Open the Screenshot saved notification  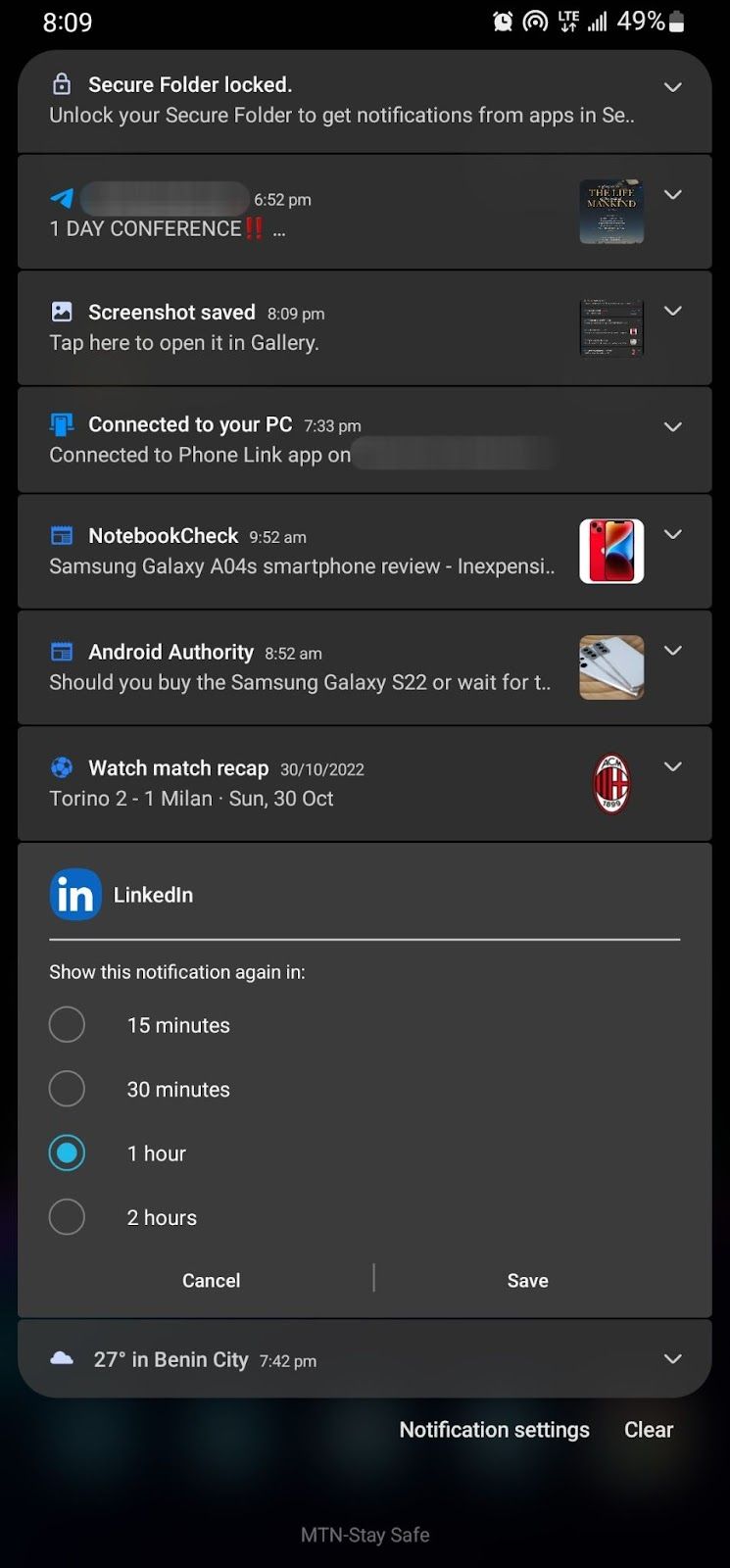tap(294, 328)
